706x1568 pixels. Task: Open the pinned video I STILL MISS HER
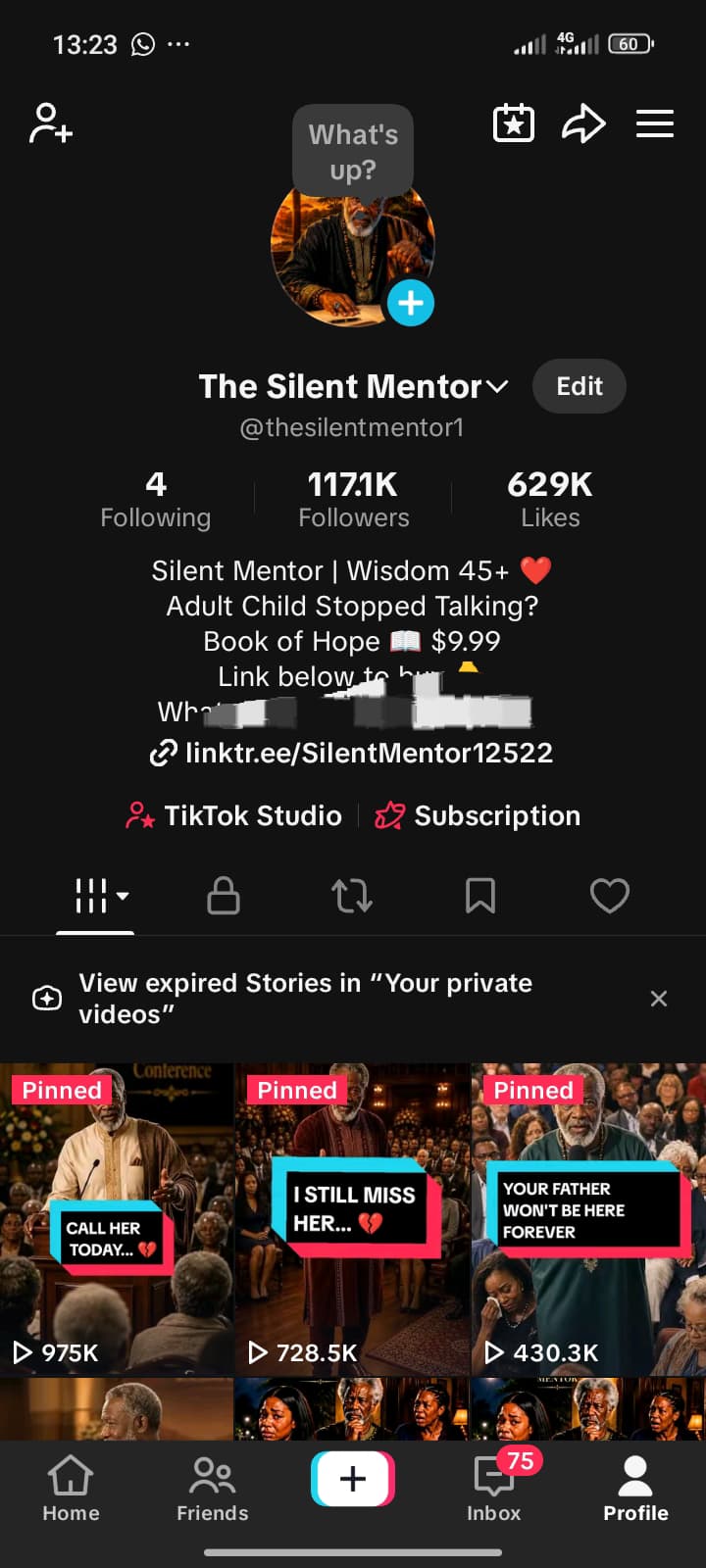click(x=352, y=1219)
